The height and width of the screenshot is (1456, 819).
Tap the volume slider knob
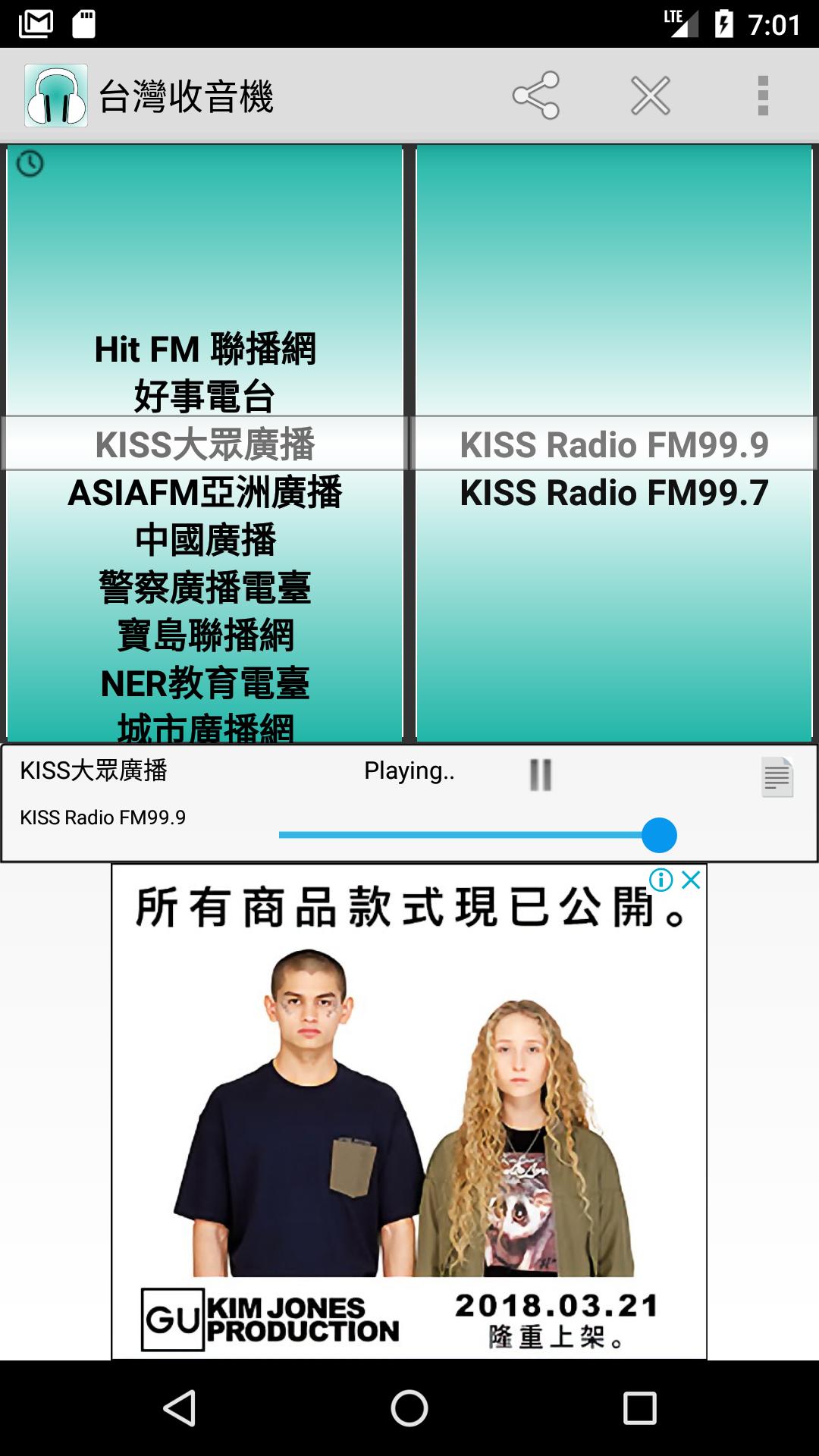659,835
